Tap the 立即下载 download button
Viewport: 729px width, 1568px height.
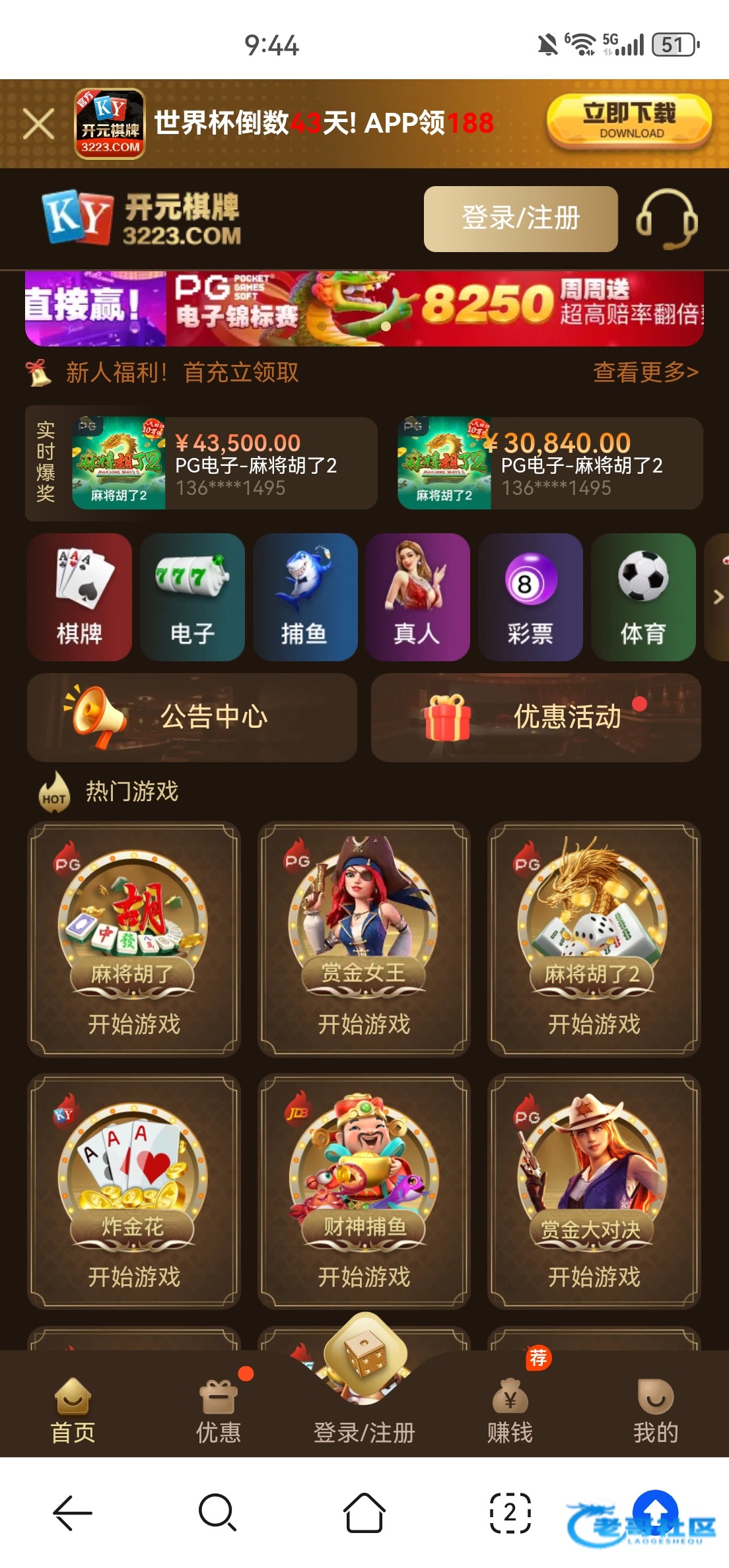pyautogui.click(x=629, y=121)
